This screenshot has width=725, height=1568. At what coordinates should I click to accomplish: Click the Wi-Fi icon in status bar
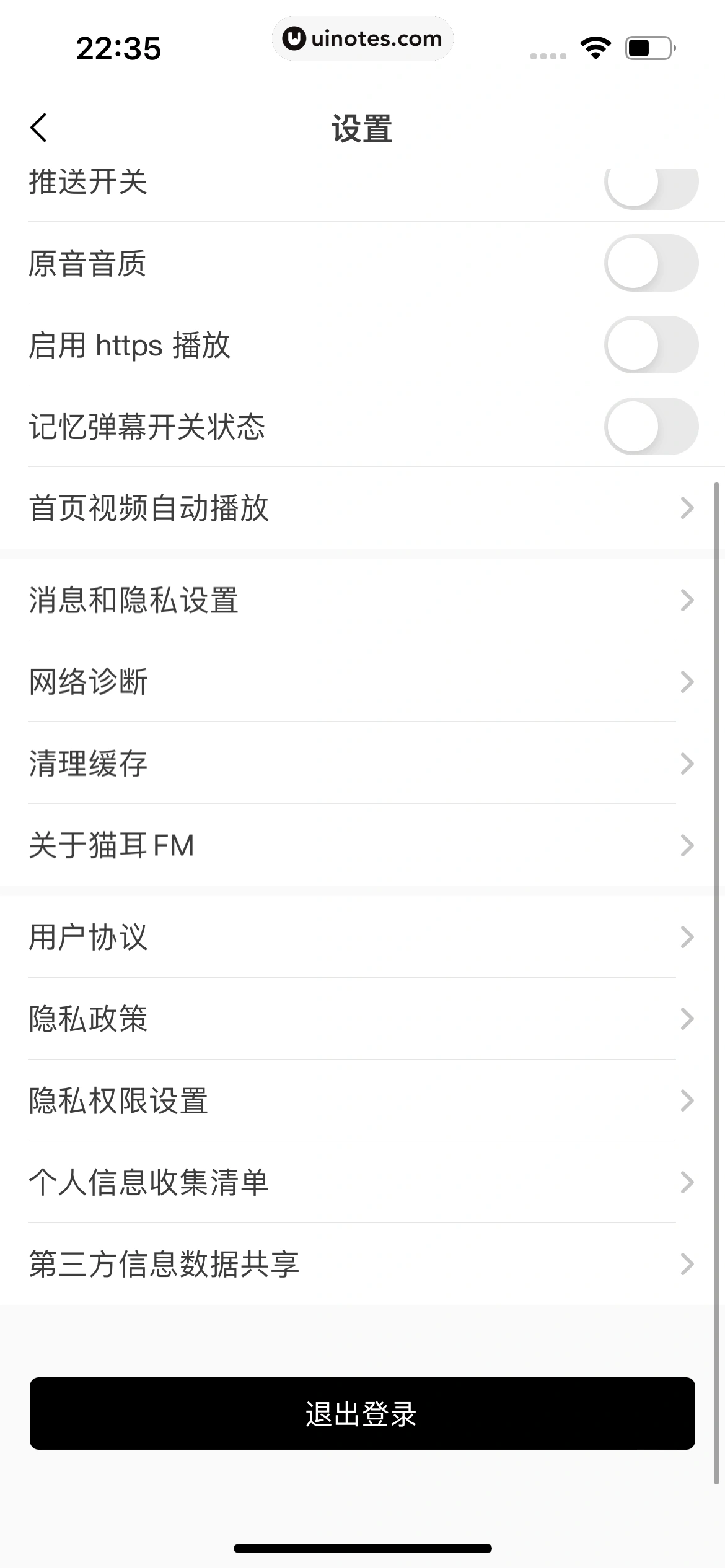point(596,46)
